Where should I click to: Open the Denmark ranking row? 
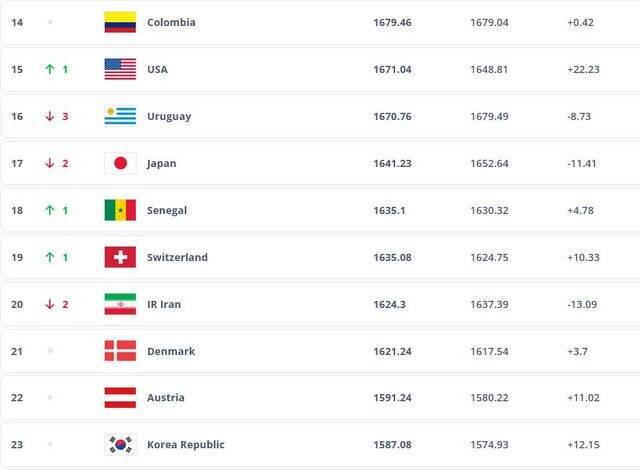(170, 351)
